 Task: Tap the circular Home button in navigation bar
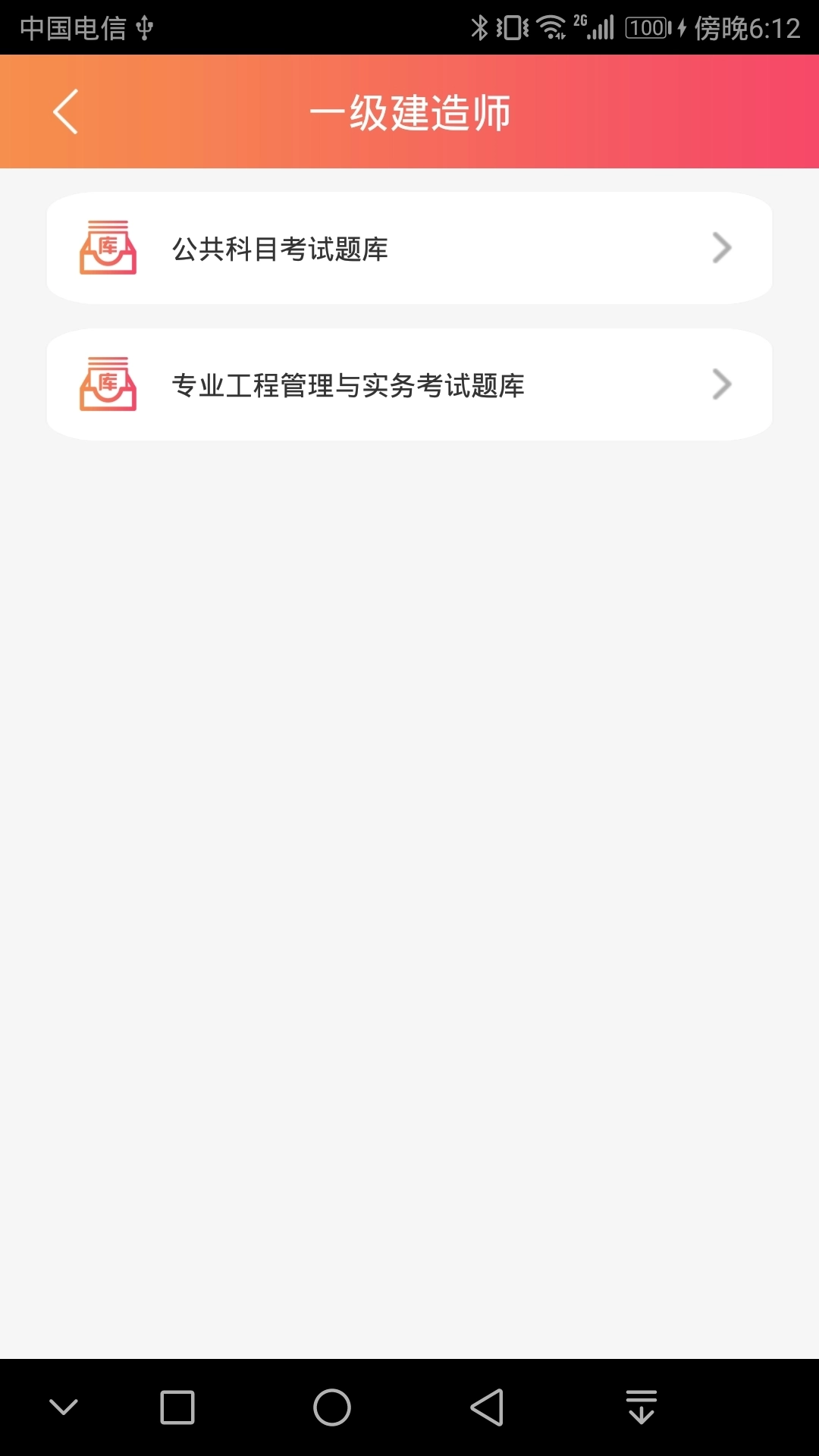(x=329, y=1407)
